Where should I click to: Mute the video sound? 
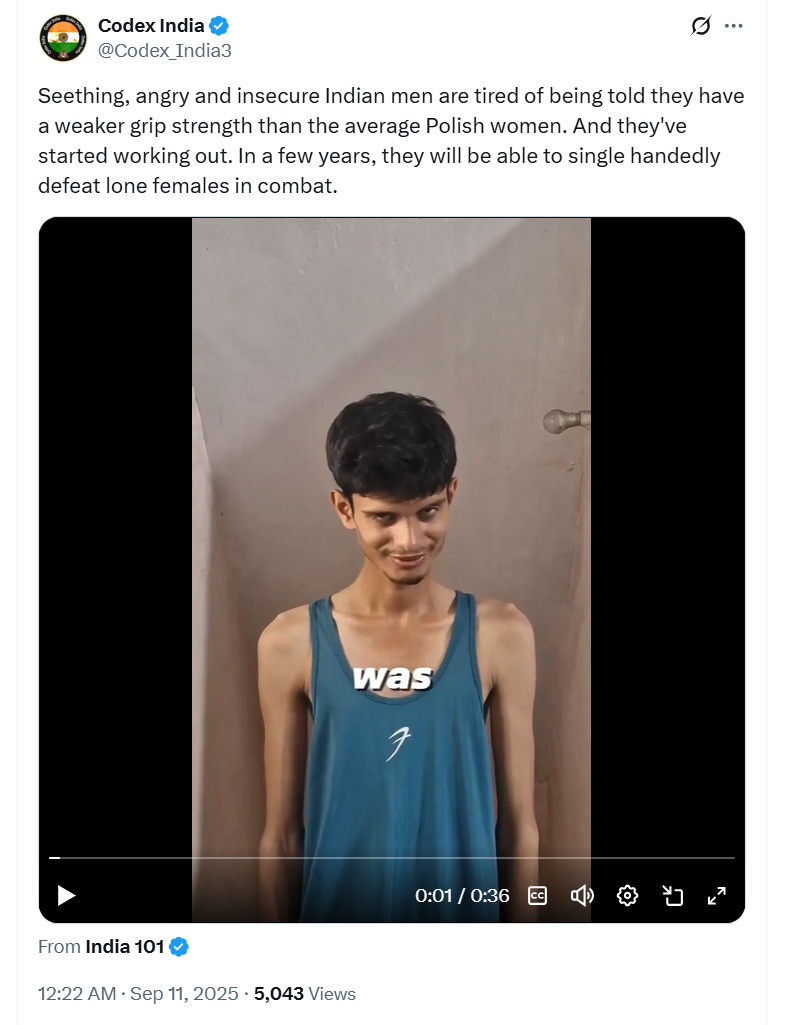pos(582,895)
